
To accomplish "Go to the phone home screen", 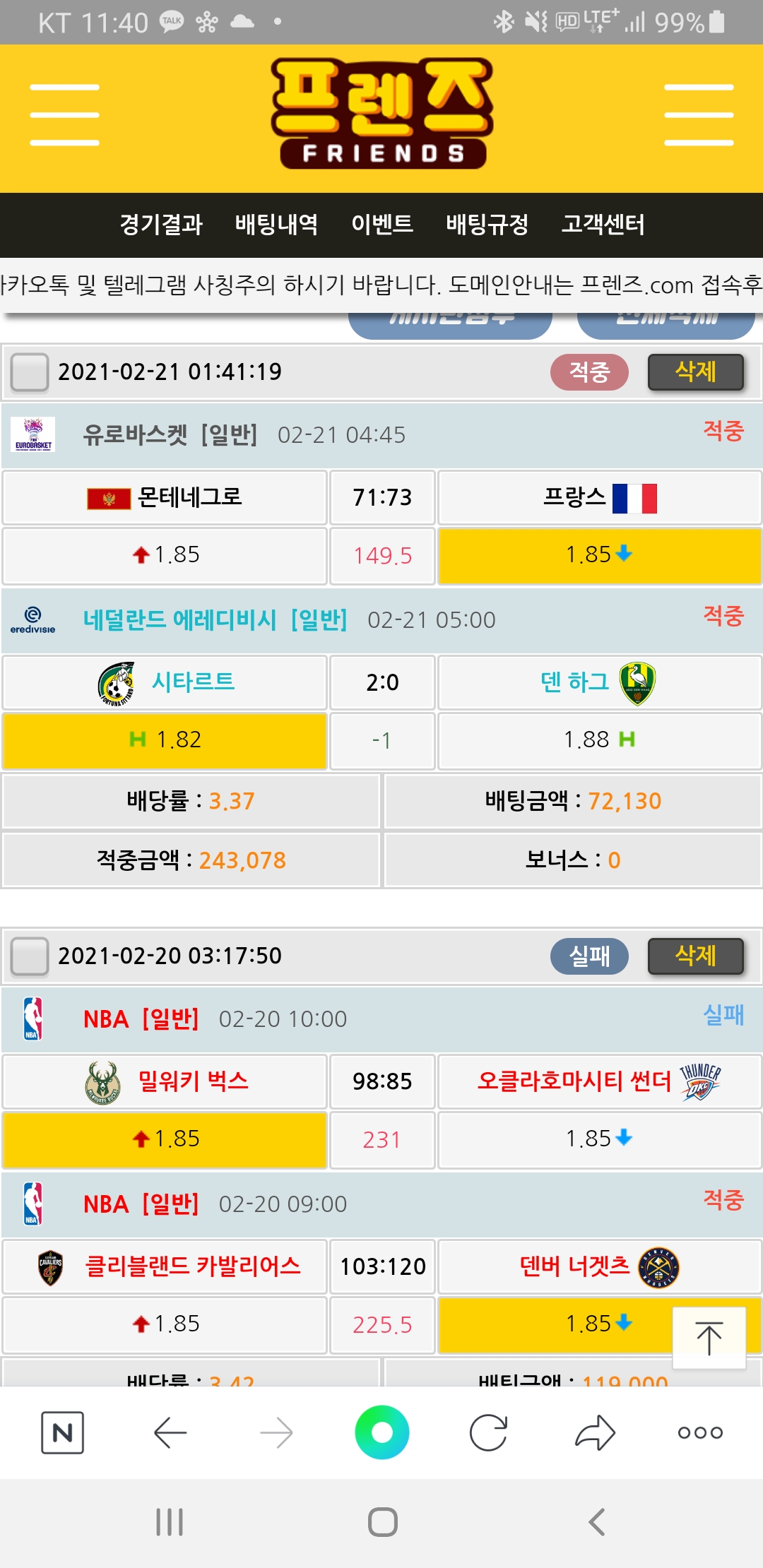I will click(382, 1522).
